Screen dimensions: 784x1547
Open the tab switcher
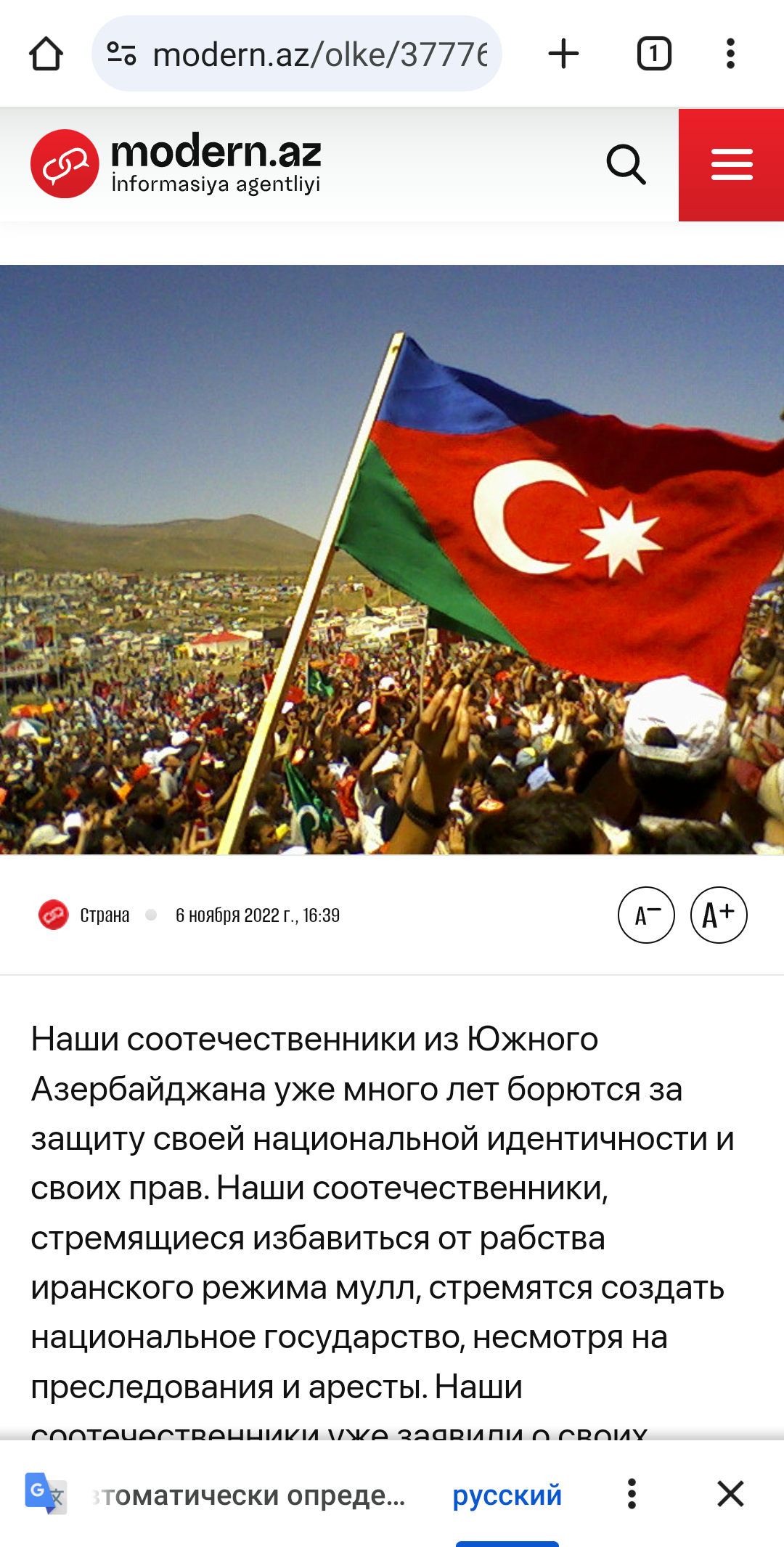tap(654, 54)
